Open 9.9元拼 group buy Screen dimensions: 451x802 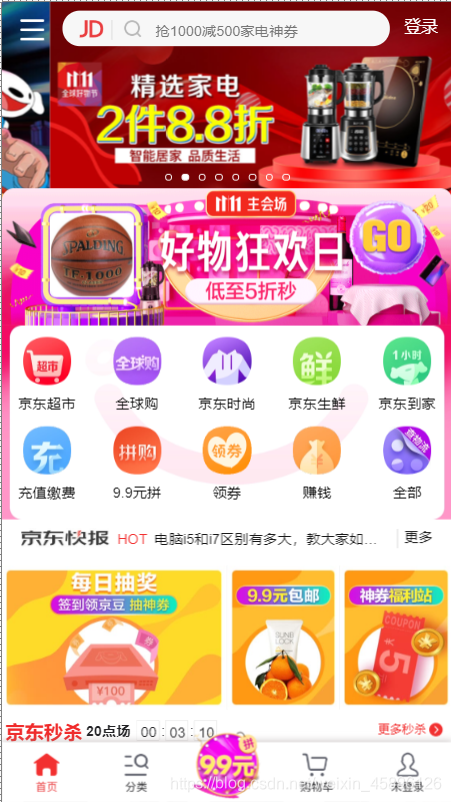[x=137, y=463]
